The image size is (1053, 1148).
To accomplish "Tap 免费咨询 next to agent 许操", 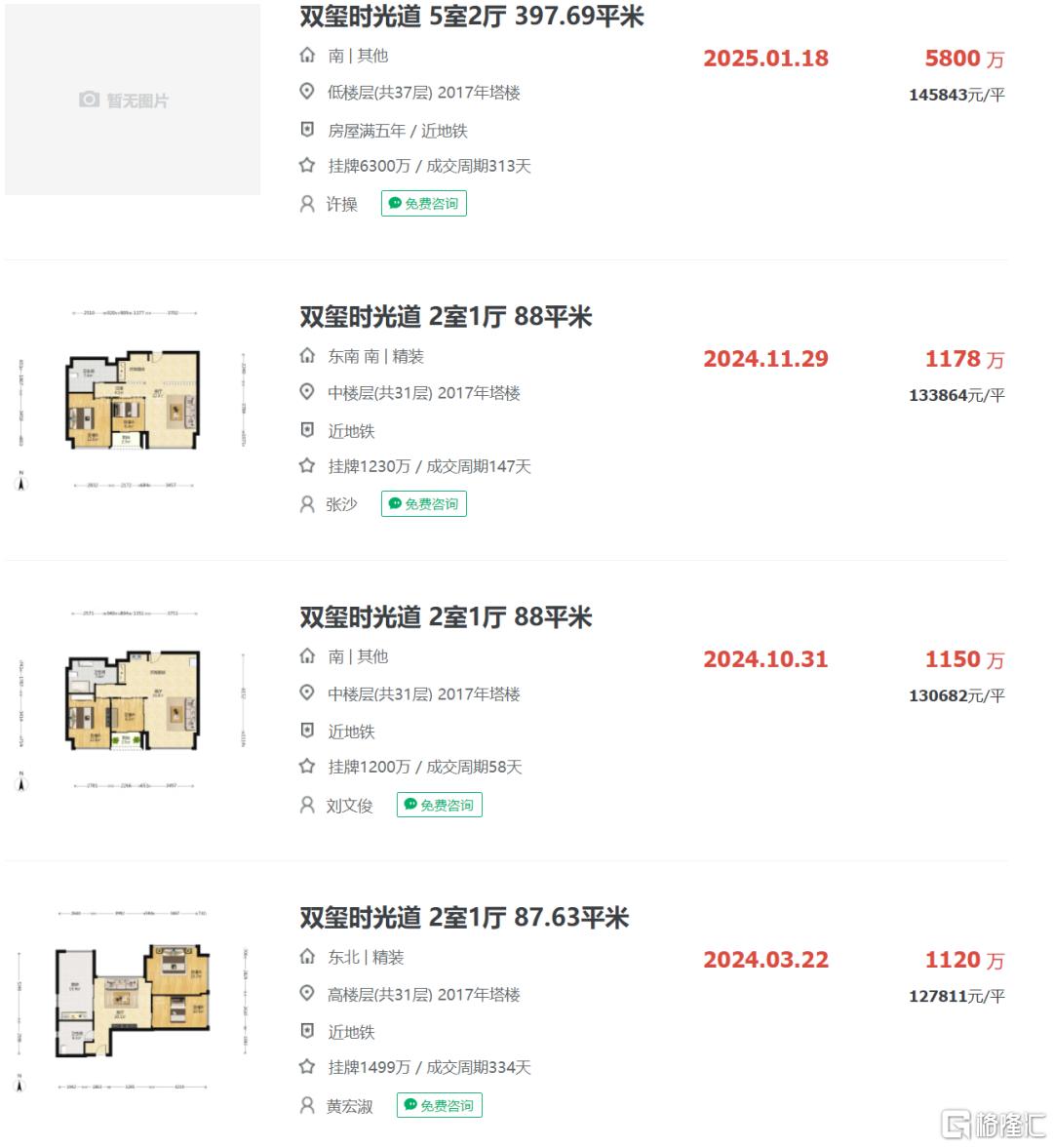I will tap(423, 204).
